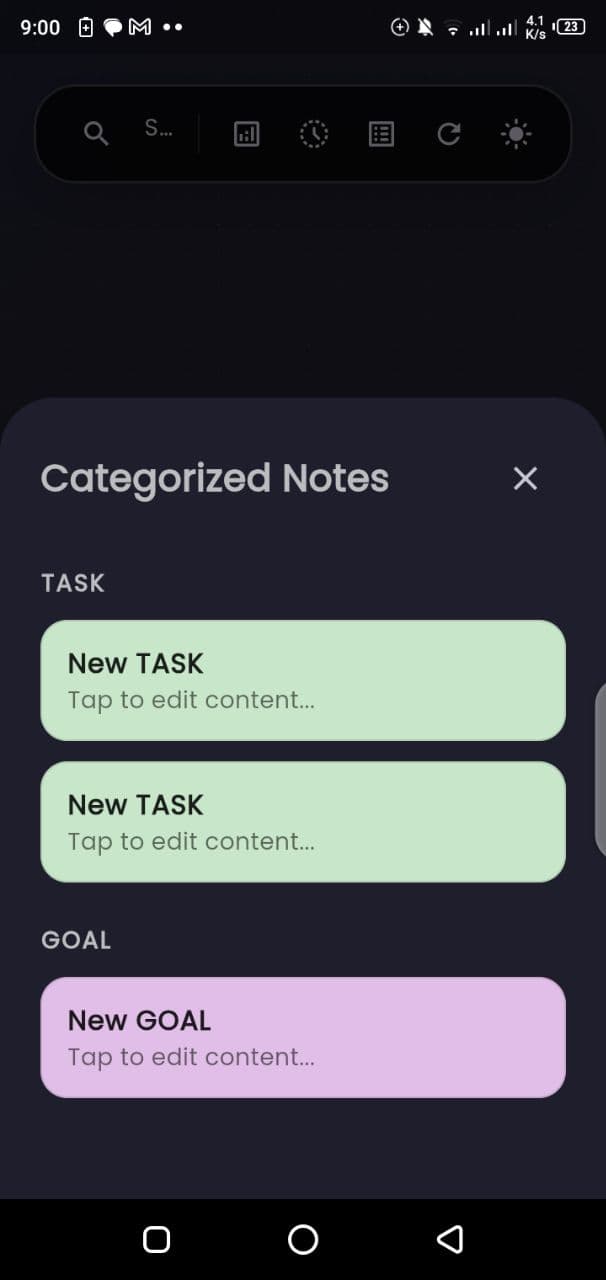
Task: Open the New GOAL note
Action: pos(303,1037)
